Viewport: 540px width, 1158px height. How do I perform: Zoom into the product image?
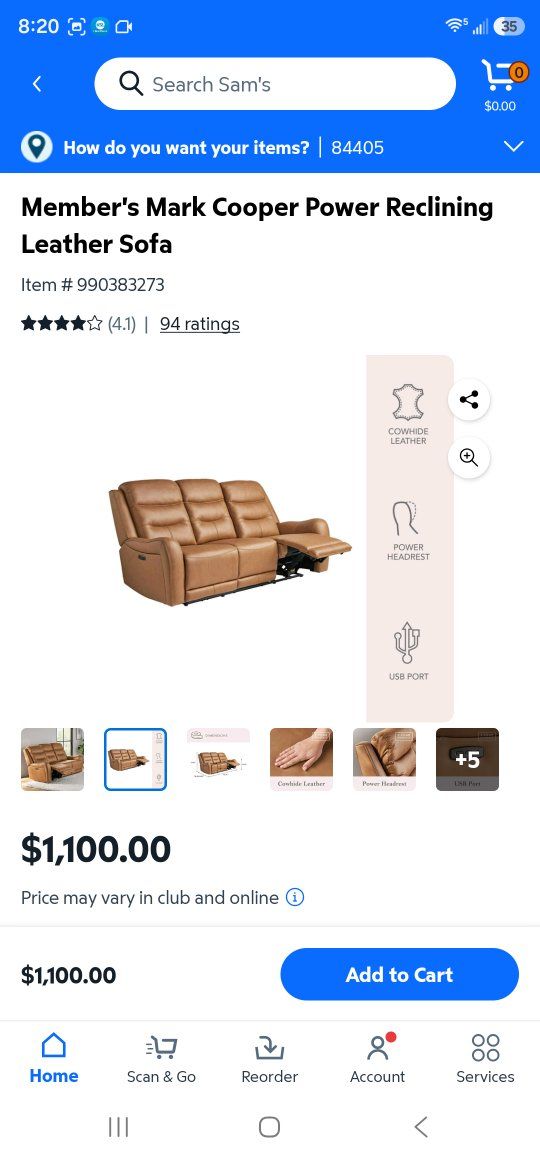coord(468,457)
